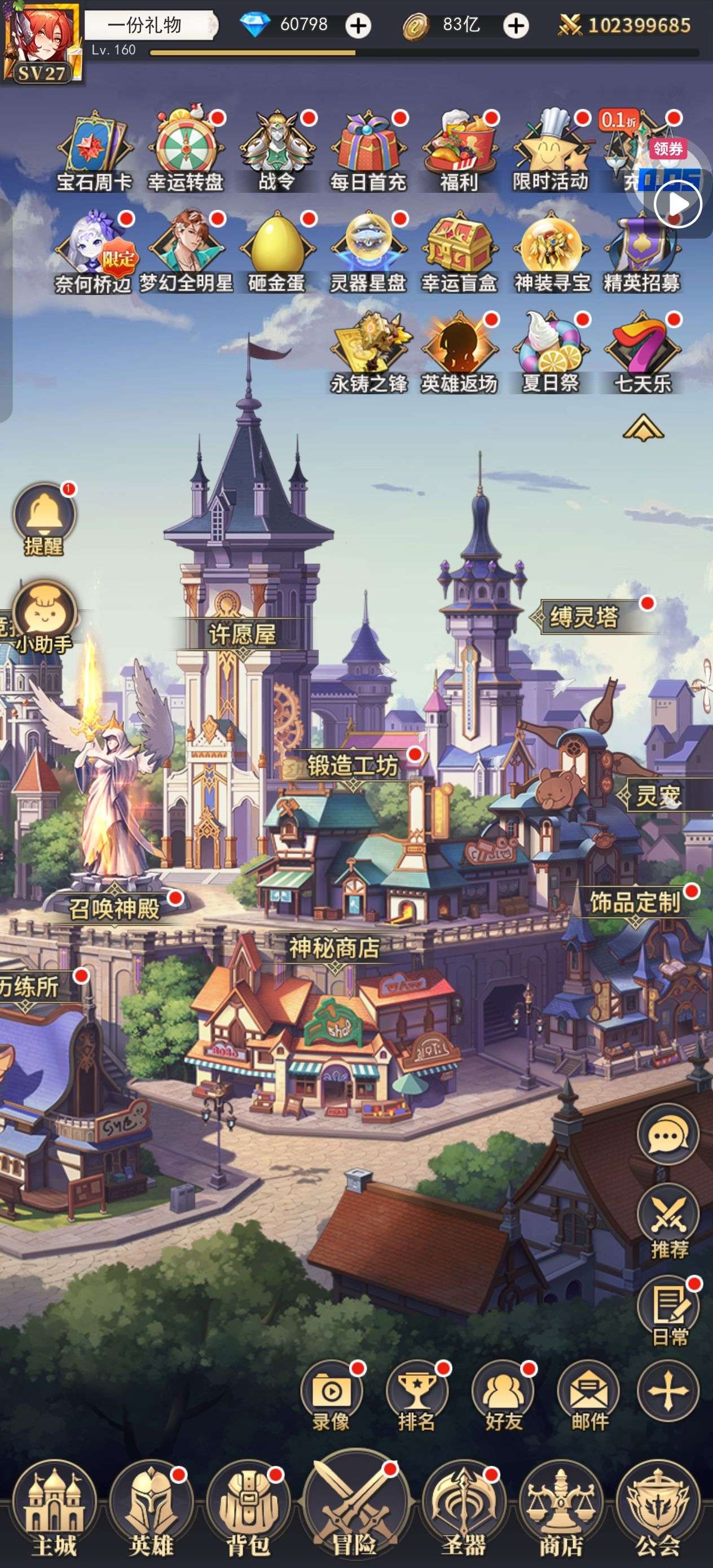Add more diamonds with plus button
This screenshot has width=713, height=1568.
pyautogui.click(x=358, y=25)
